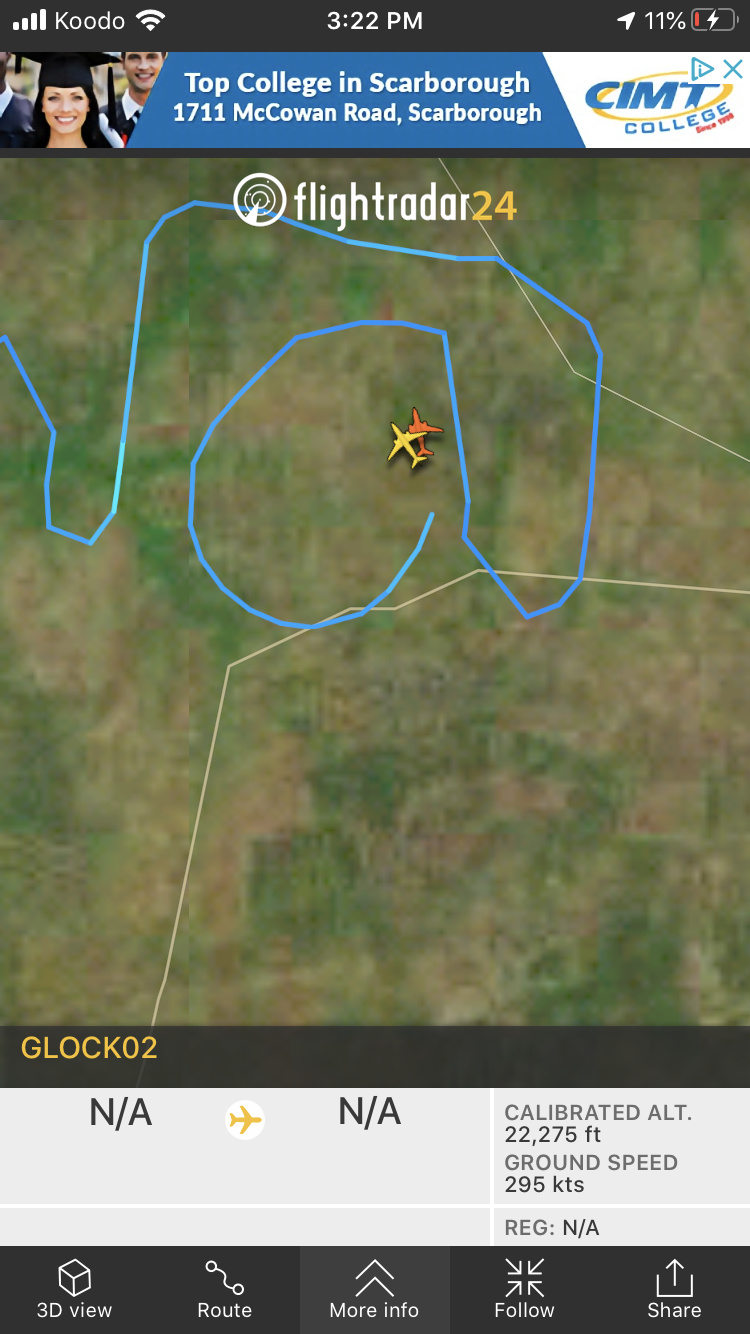Follow the selected aircraft
This screenshot has width=750, height=1334.
point(524,1289)
